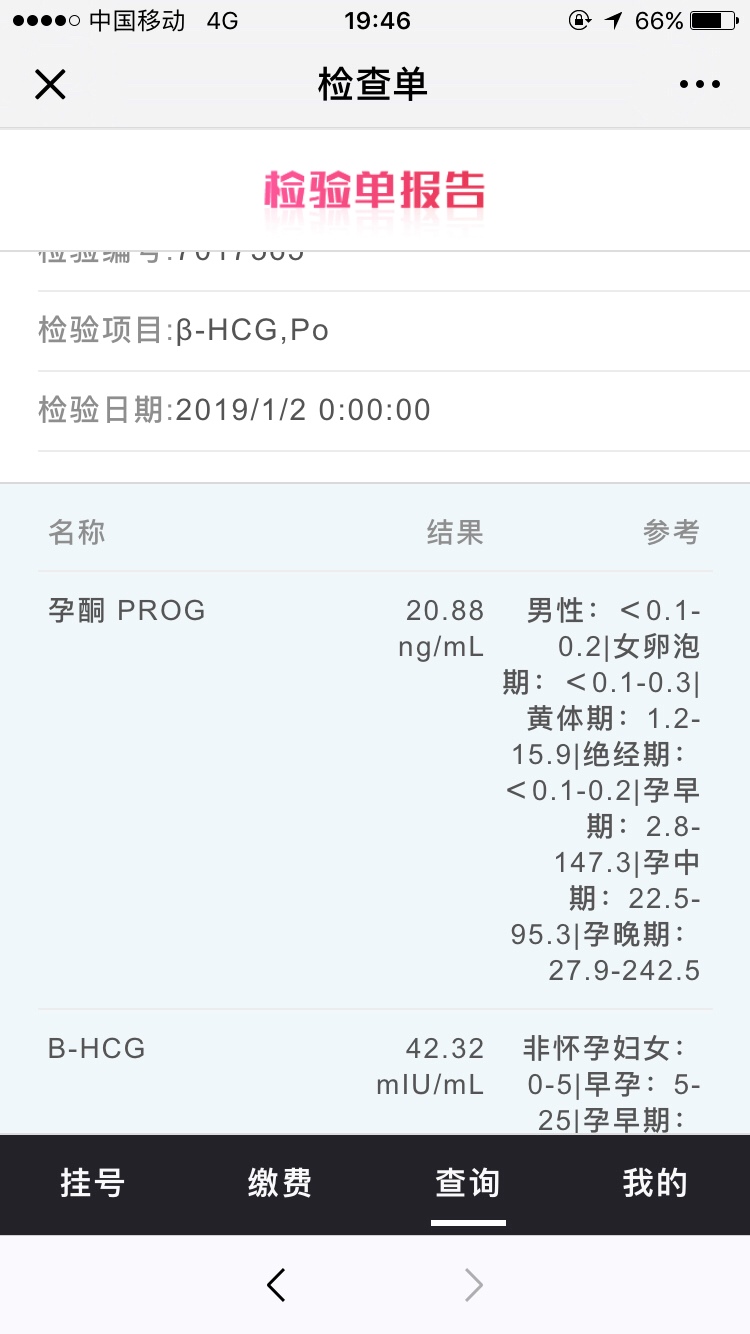Switch to the 缴费 tab
This screenshot has width=750, height=1334.
click(x=280, y=1183)
